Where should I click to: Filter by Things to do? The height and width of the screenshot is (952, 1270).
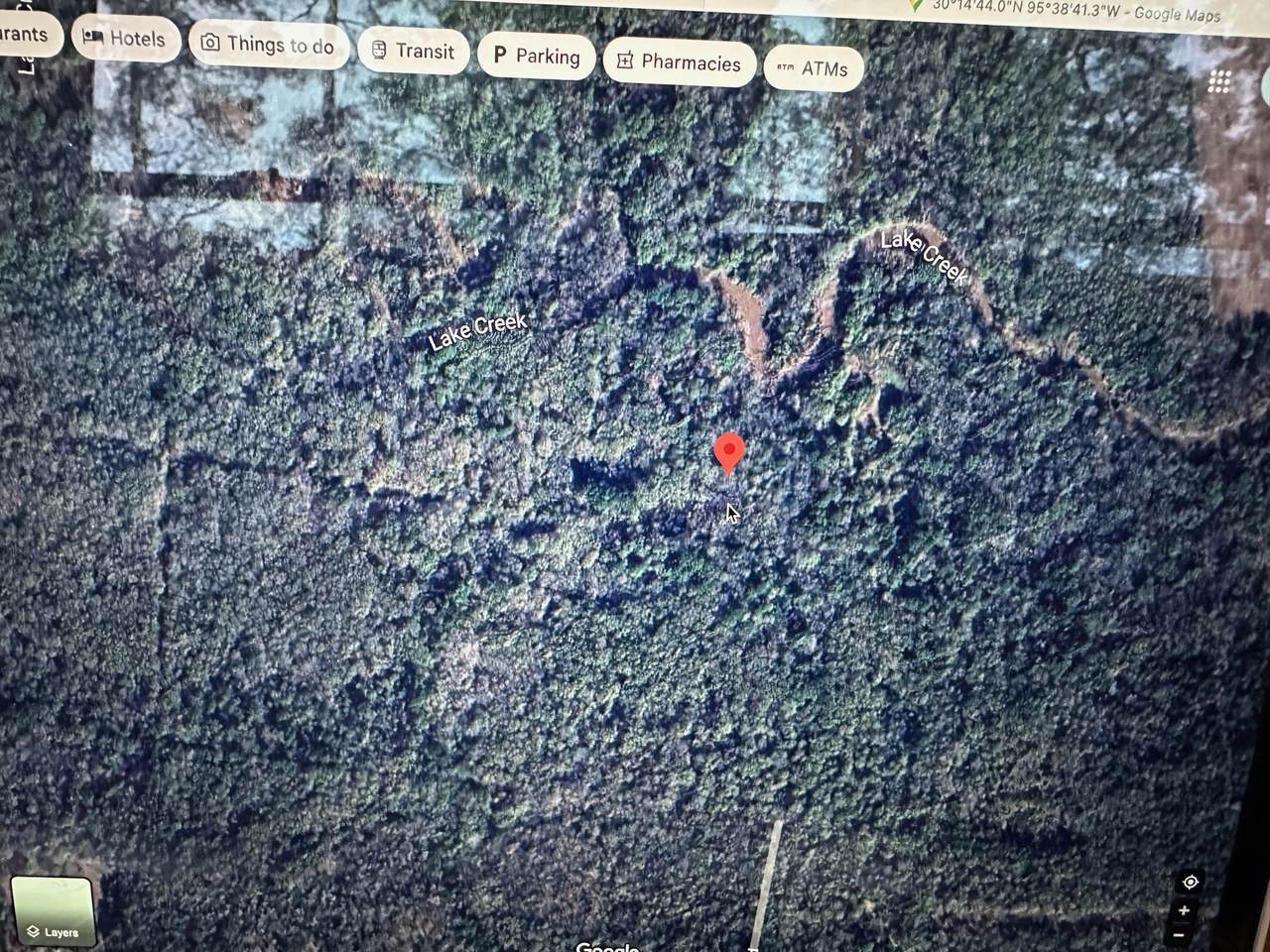coord(268,45)
